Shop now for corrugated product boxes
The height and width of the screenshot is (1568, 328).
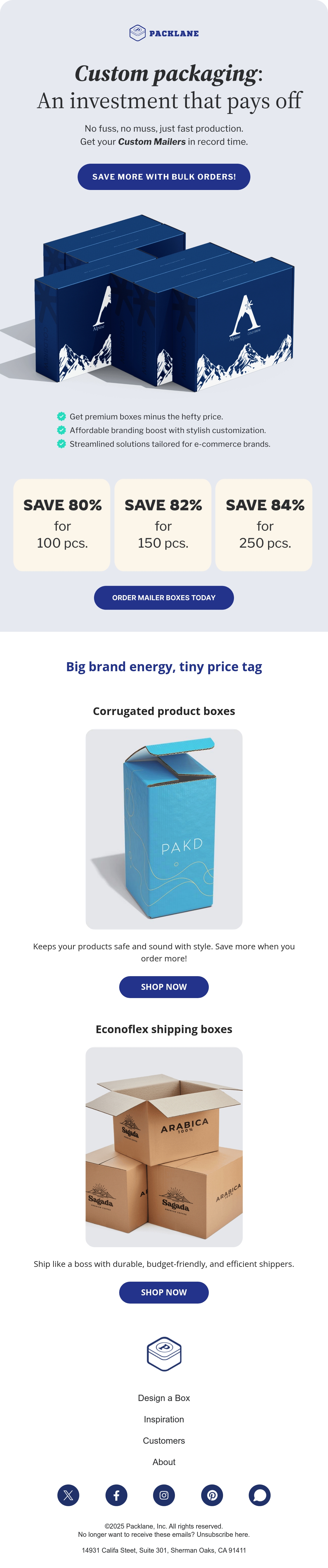pos(164,987)
